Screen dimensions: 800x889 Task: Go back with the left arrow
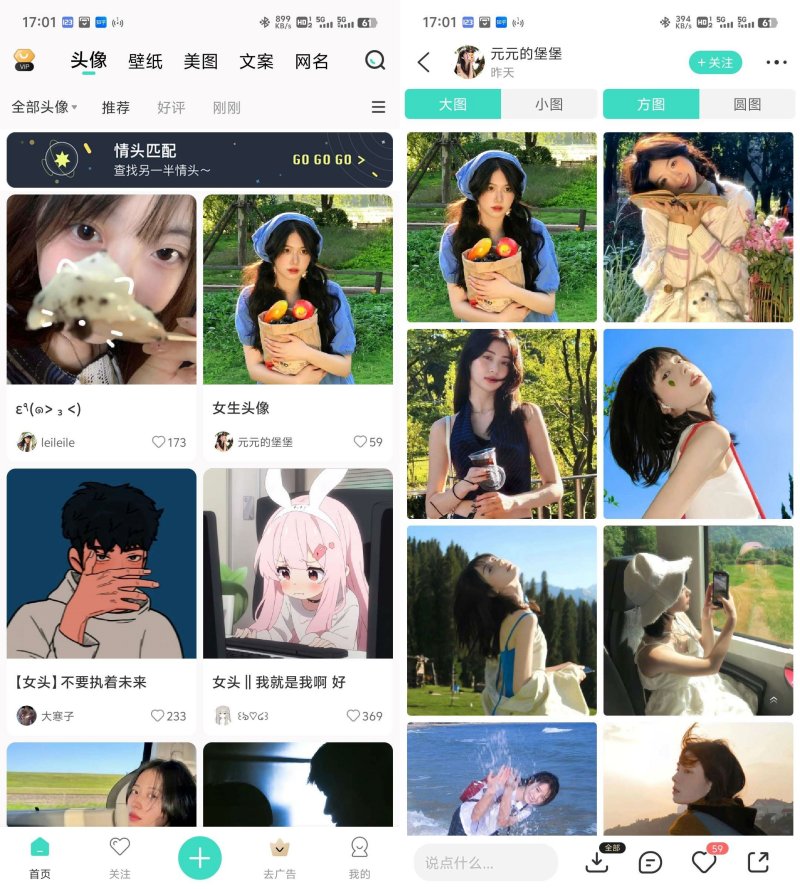(x=424, y=62)
